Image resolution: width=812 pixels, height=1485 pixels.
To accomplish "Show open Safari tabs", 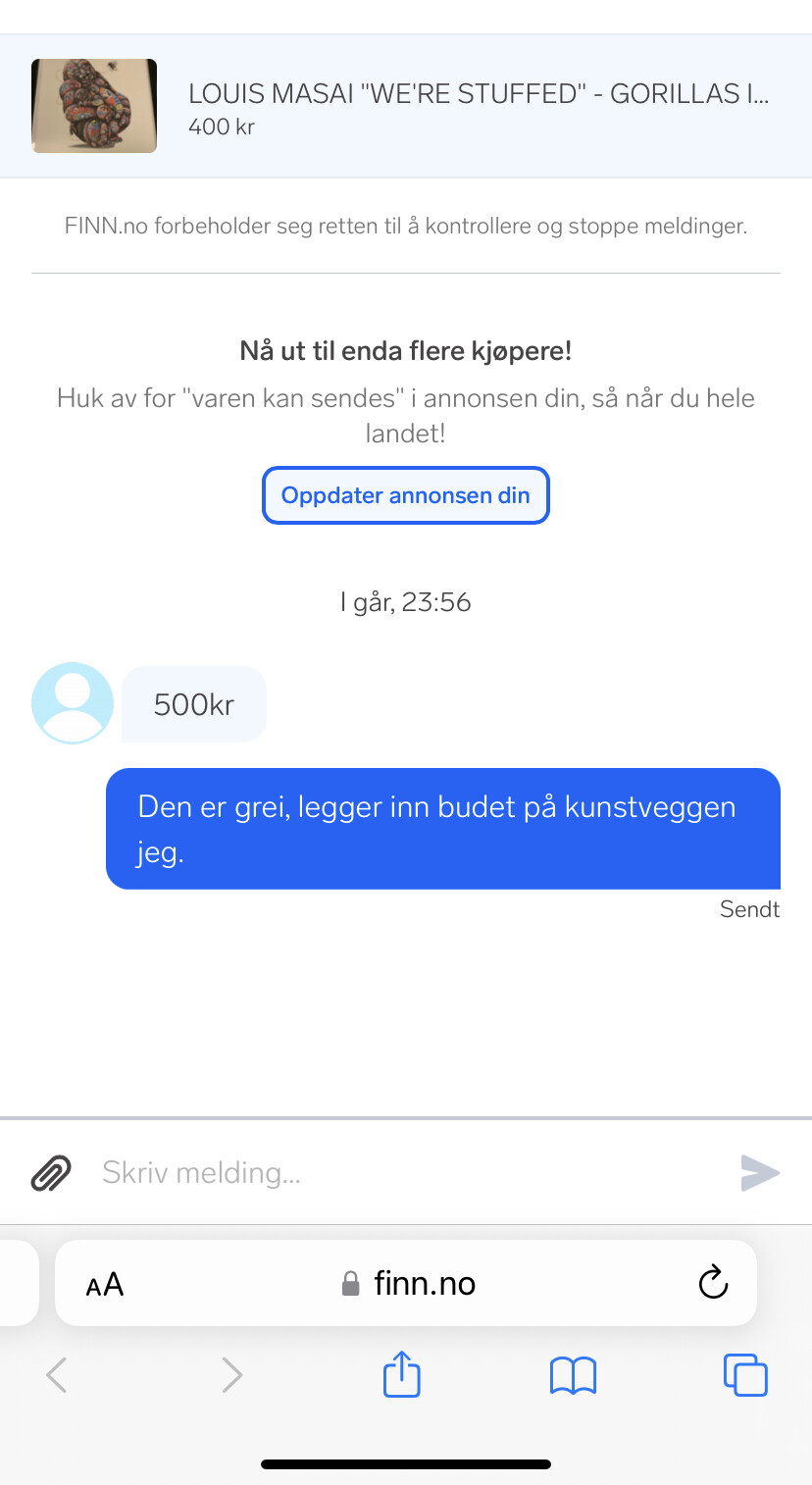I will point(745,1374).
